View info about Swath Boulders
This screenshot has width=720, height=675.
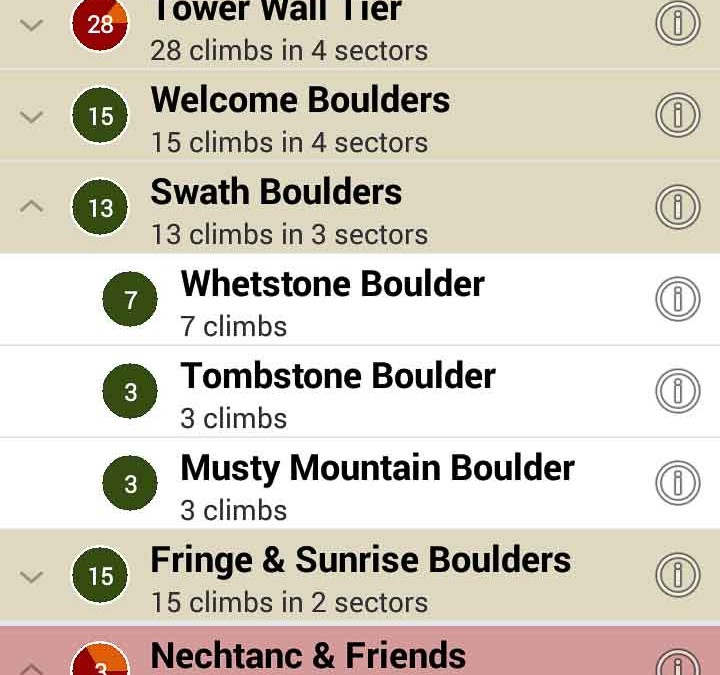click(x=677, y=207)
